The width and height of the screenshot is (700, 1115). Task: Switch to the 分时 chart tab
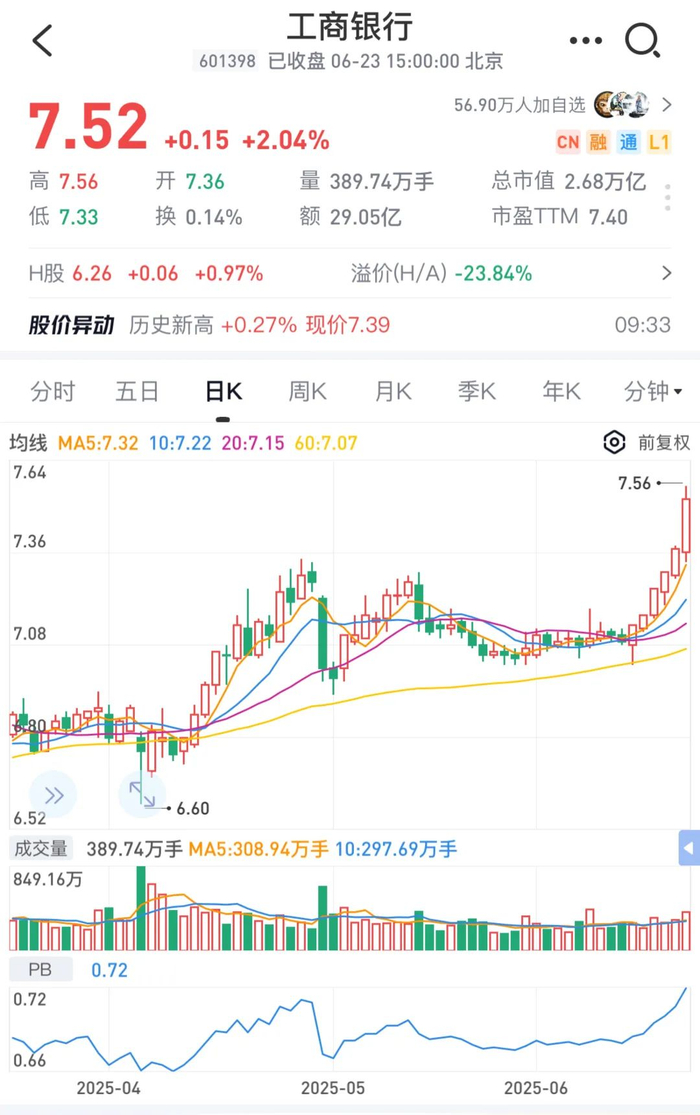point(52,392)
